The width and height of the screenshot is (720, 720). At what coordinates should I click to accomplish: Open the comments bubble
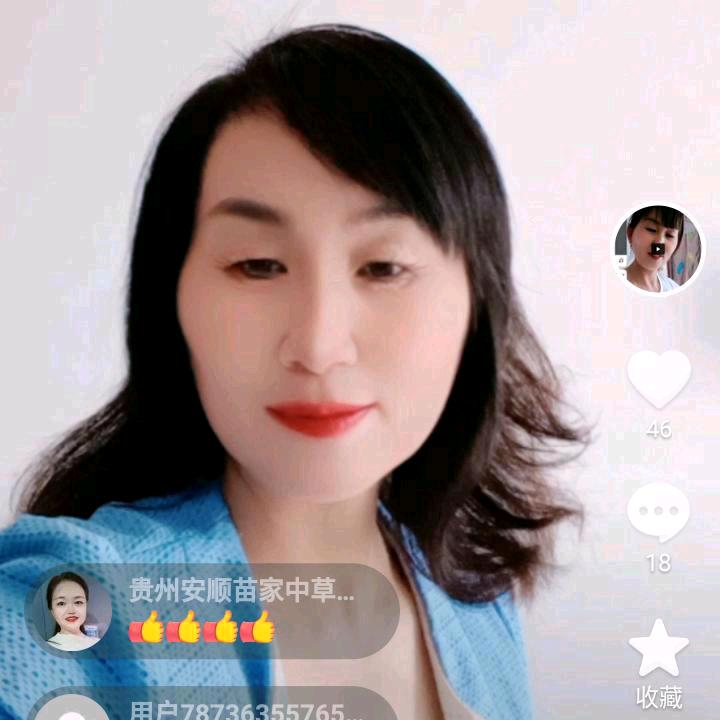tap(658, 513)
